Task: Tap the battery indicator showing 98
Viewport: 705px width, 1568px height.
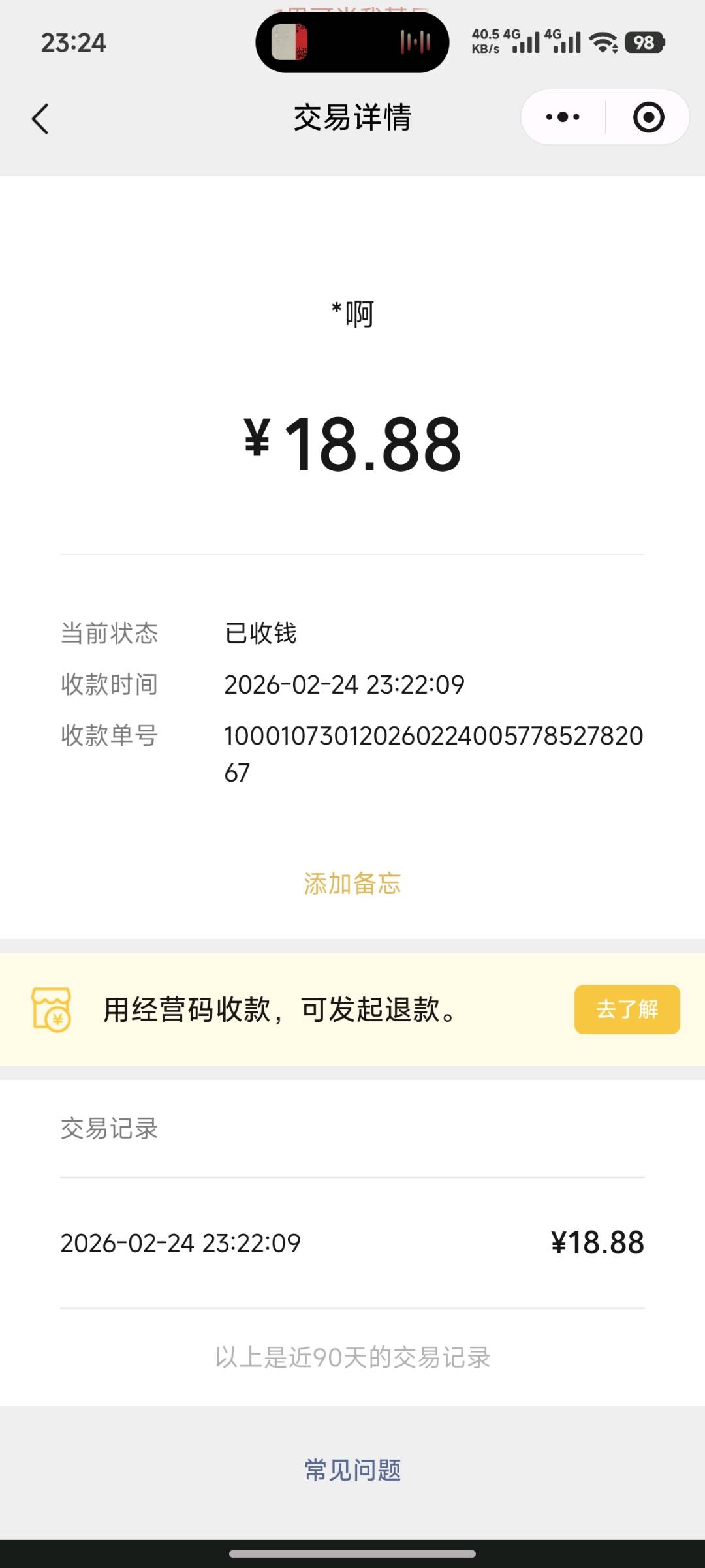Action: pos(643,42)
